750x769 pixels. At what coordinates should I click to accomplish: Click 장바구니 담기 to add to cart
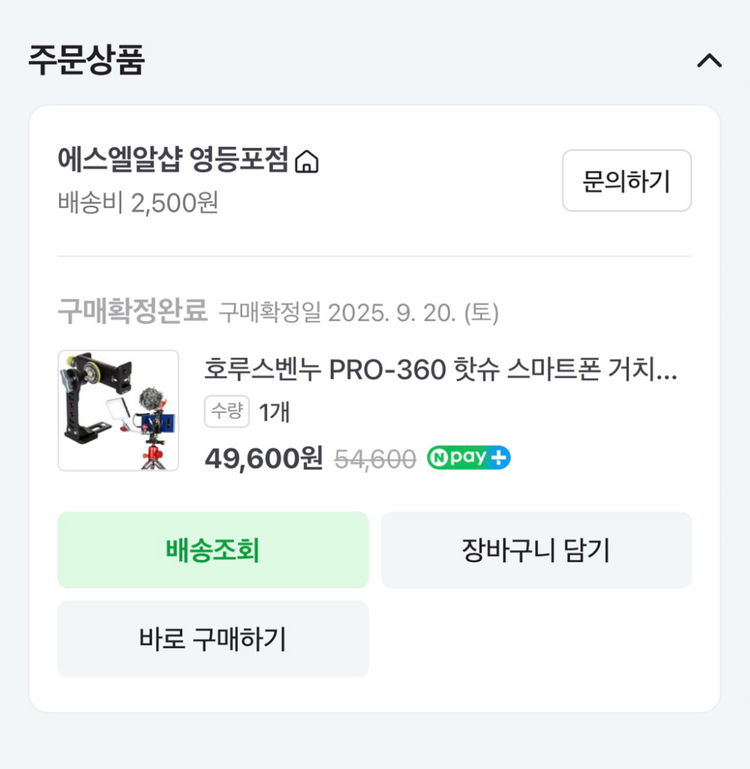[x=537, y=549]
